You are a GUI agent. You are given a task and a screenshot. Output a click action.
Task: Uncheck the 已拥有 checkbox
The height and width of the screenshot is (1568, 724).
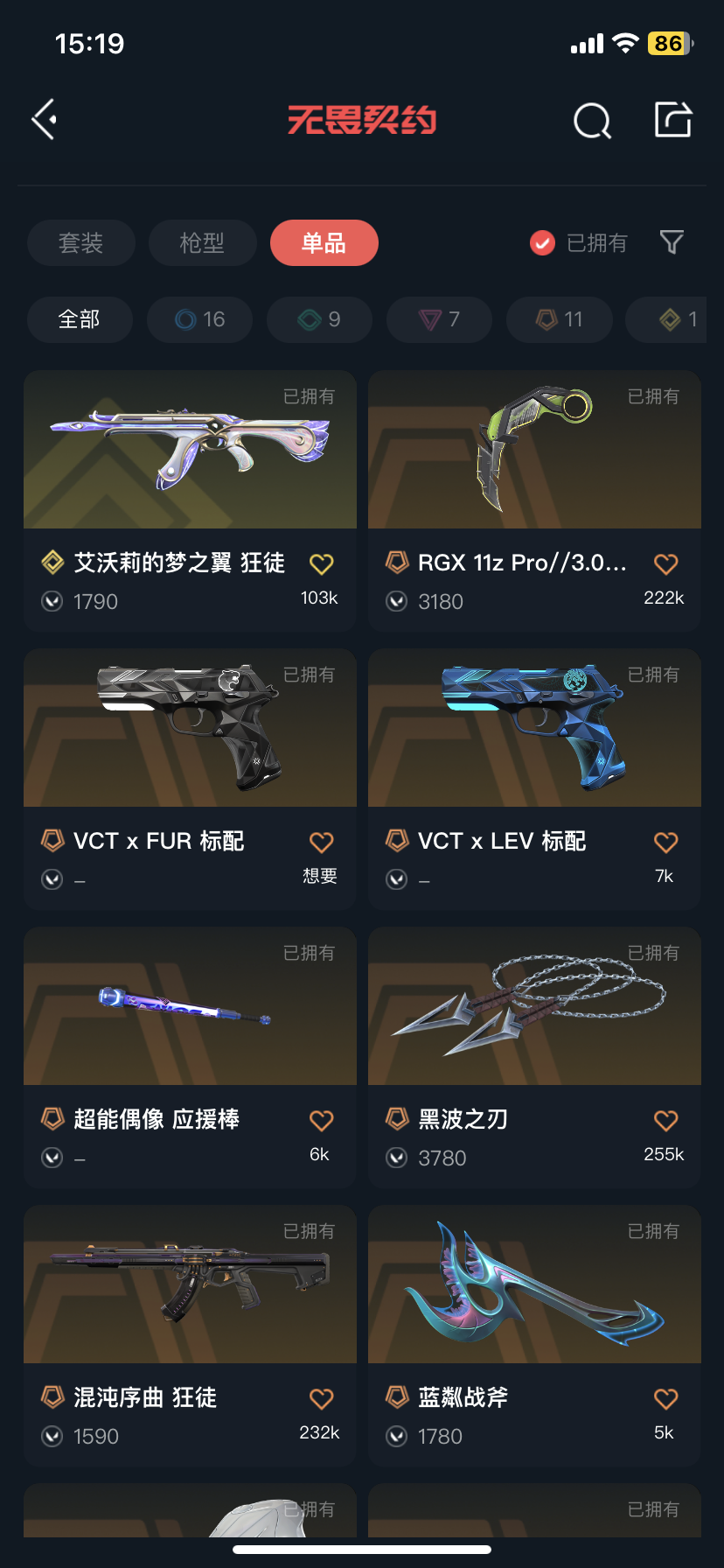(x=542, y=242)
